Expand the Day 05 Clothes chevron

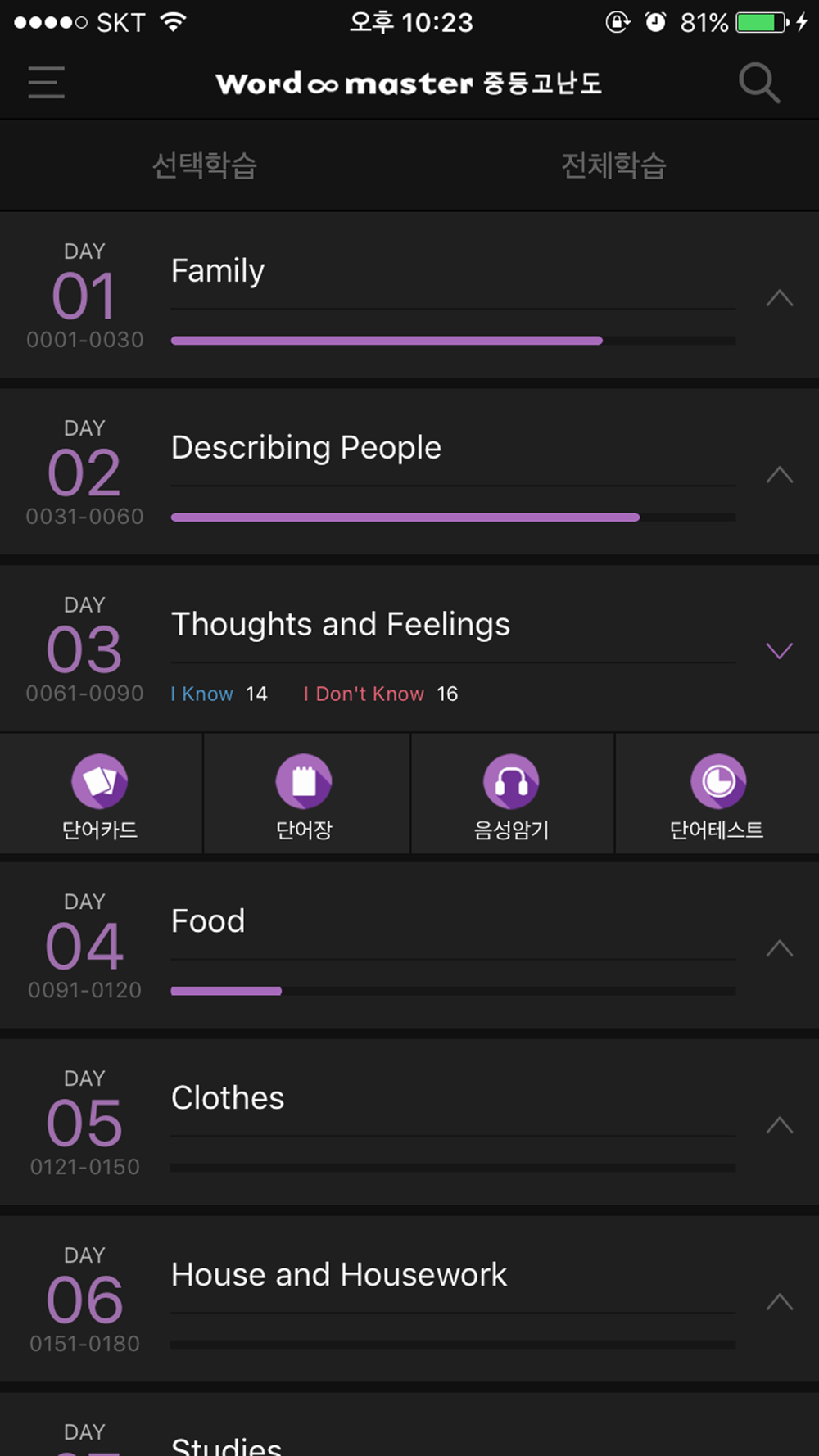pos(779,1125)
